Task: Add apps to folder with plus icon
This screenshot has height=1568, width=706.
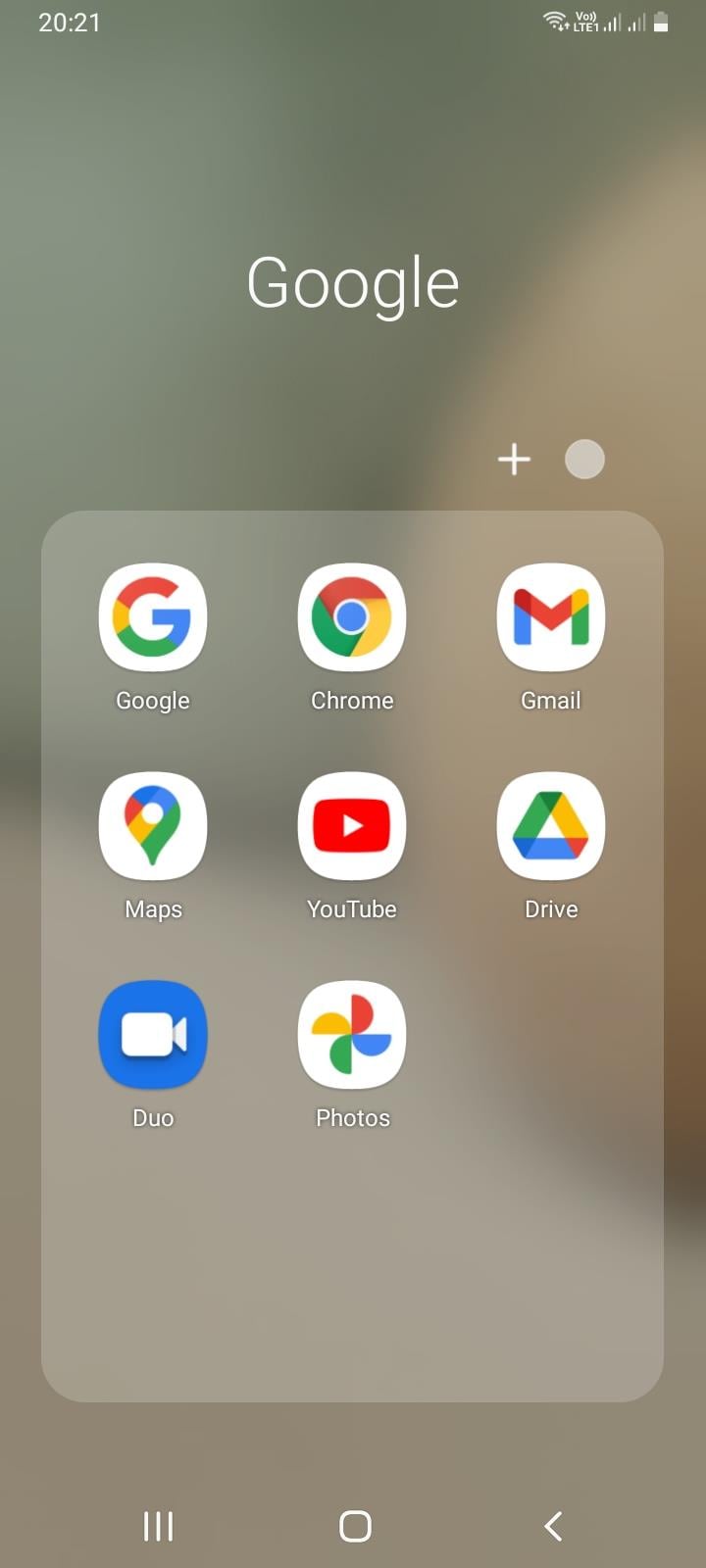Action: pos(514,459)
